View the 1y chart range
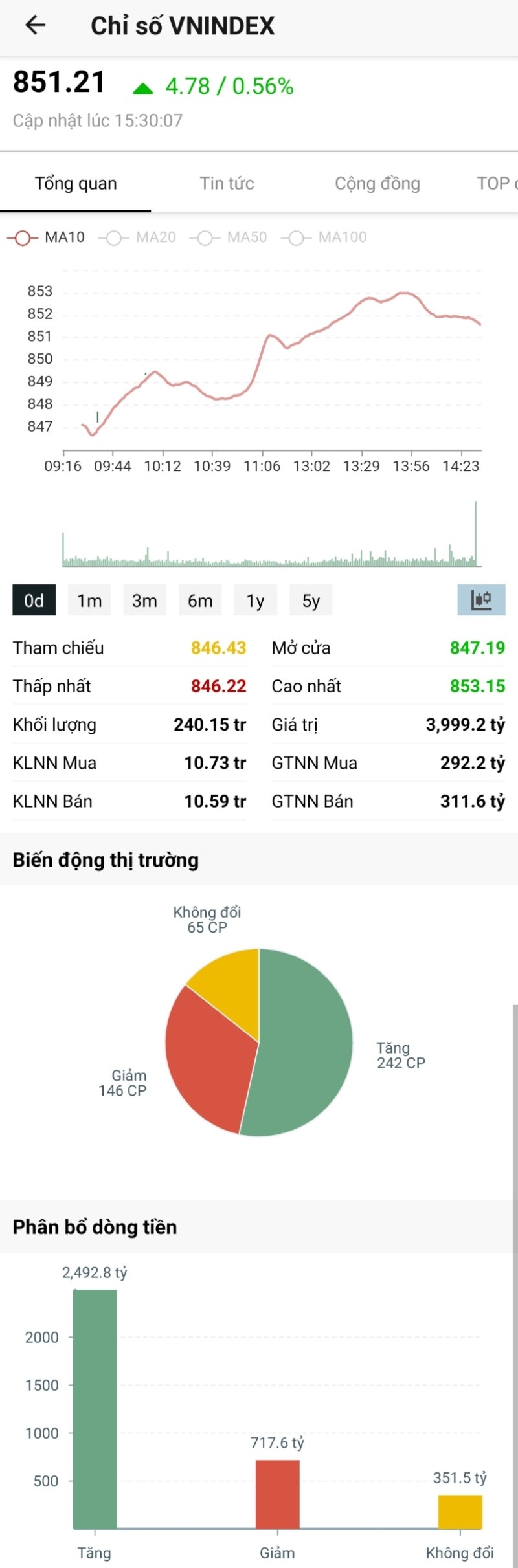This screenshot has height=1568, width=518. (256, 601)
